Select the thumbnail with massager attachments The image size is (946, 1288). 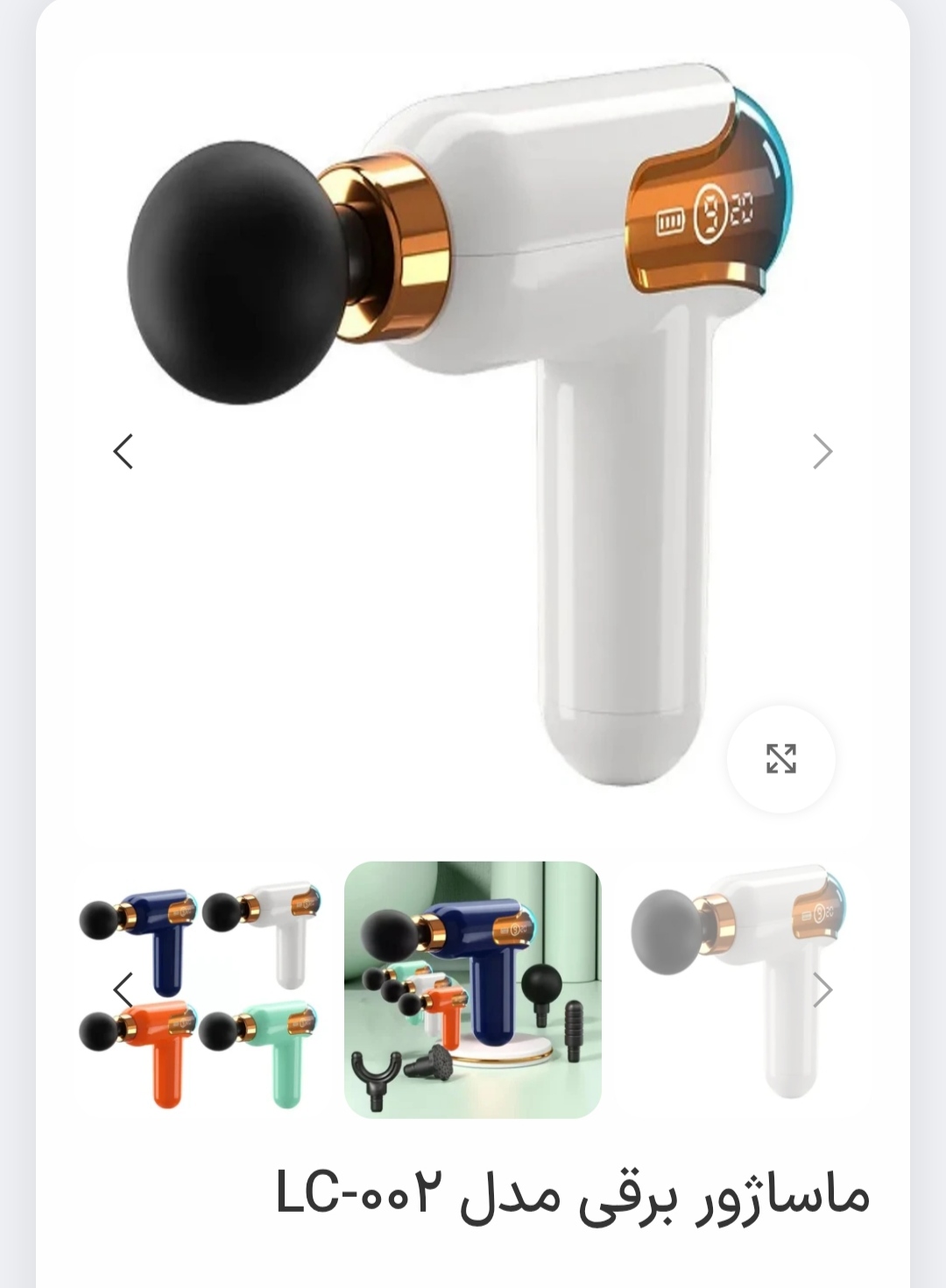pyautogui.click(x=473, y=989)
